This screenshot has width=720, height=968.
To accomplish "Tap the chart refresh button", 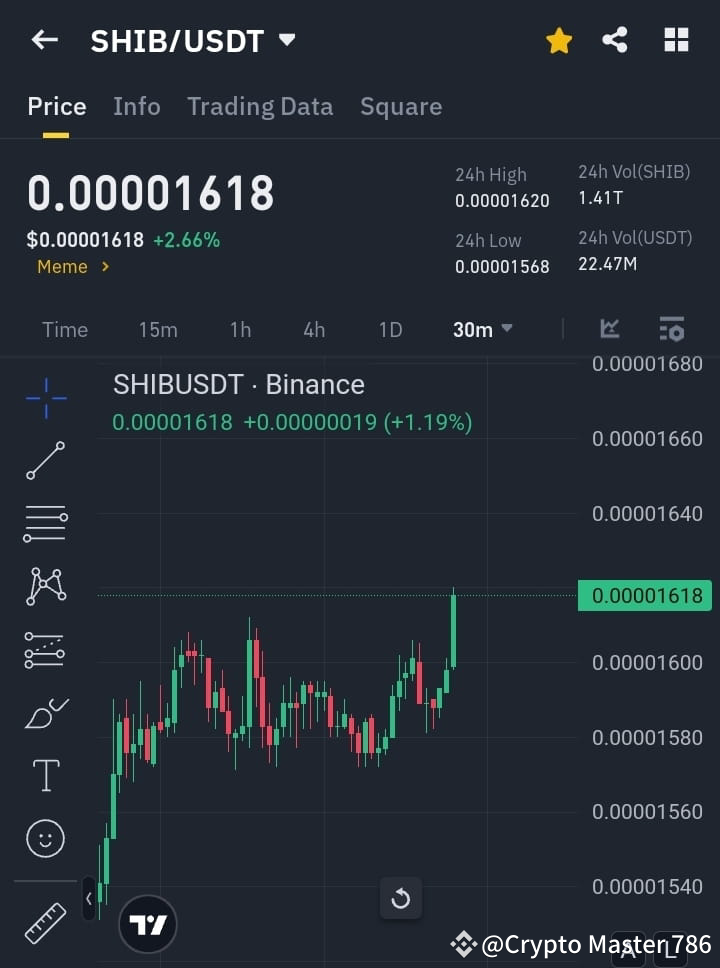I will pos(400,898).
